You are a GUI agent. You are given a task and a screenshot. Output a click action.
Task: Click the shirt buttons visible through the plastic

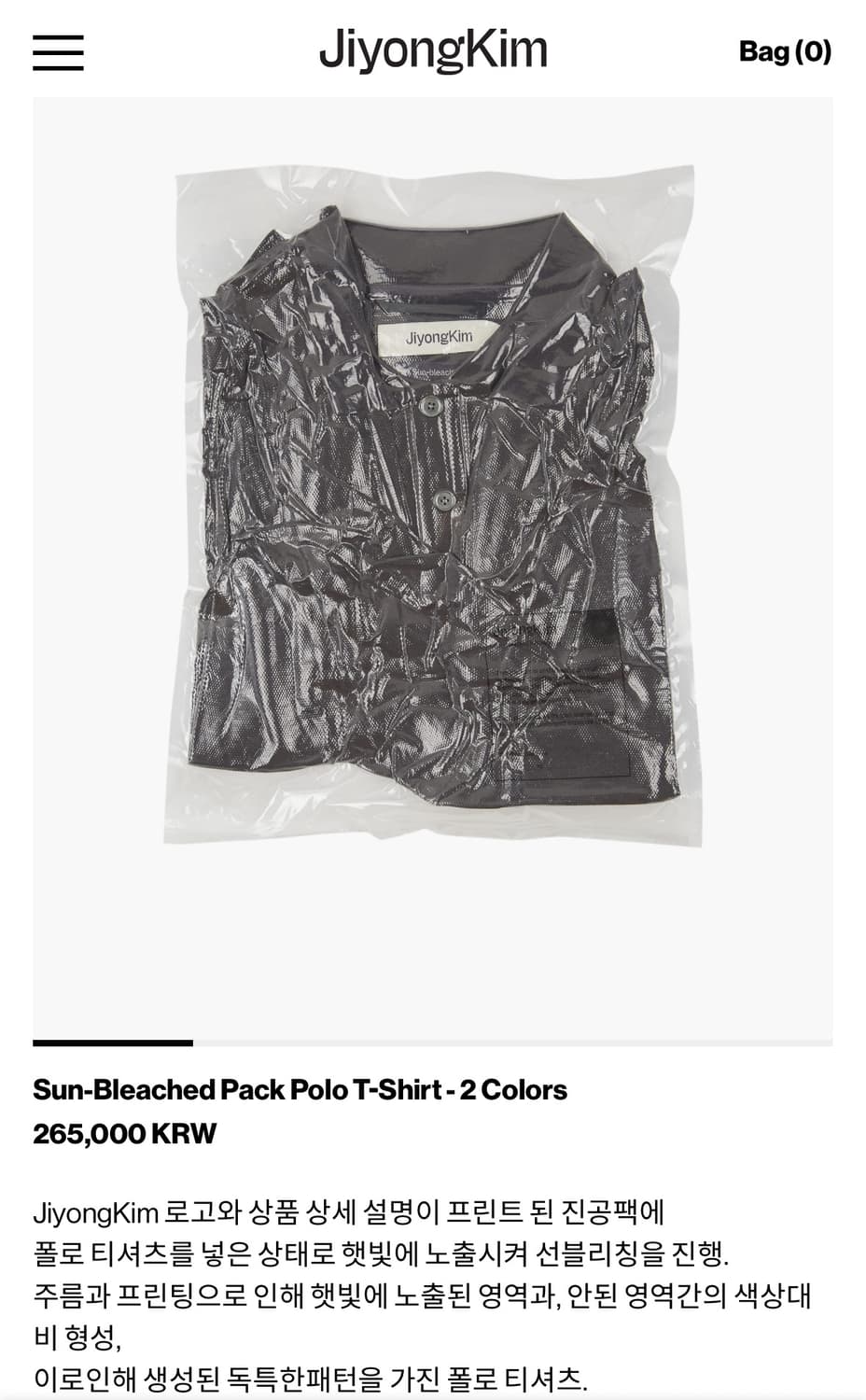(x=439, y=453)
